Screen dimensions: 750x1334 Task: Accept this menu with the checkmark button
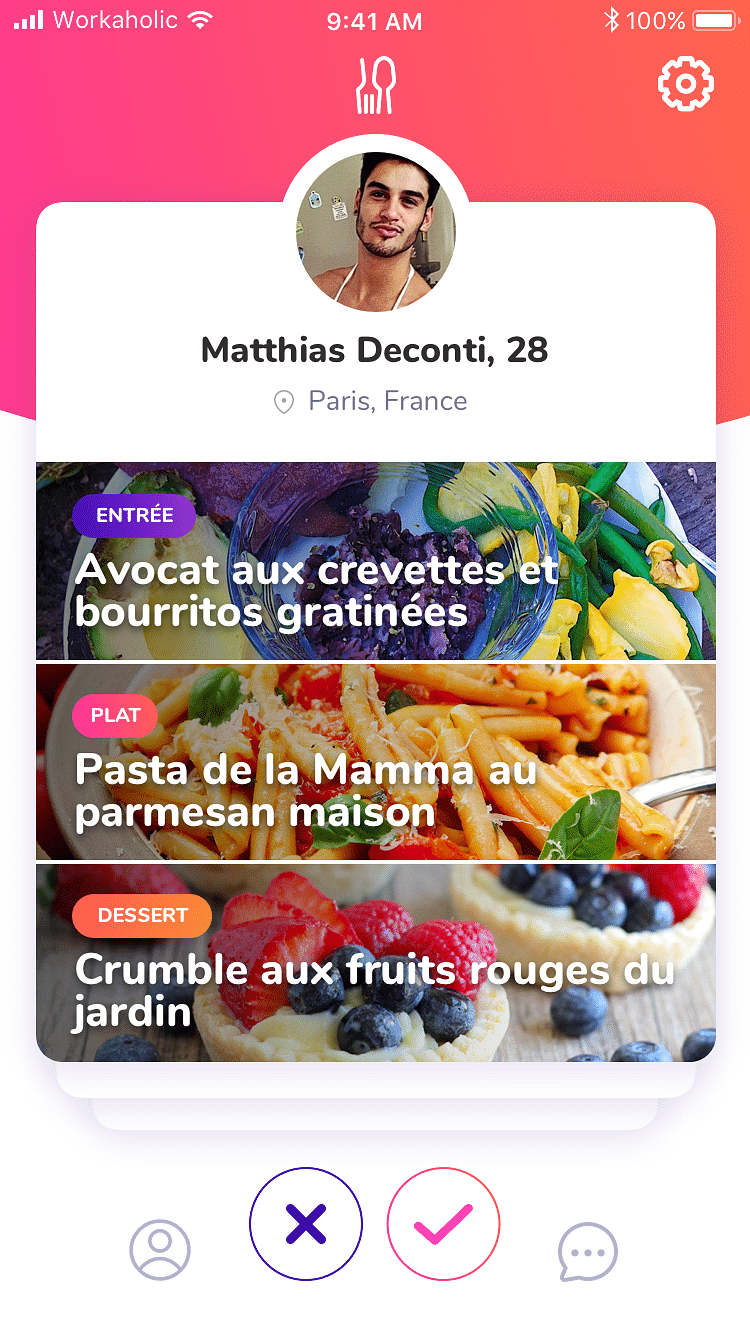point(443,1224)
